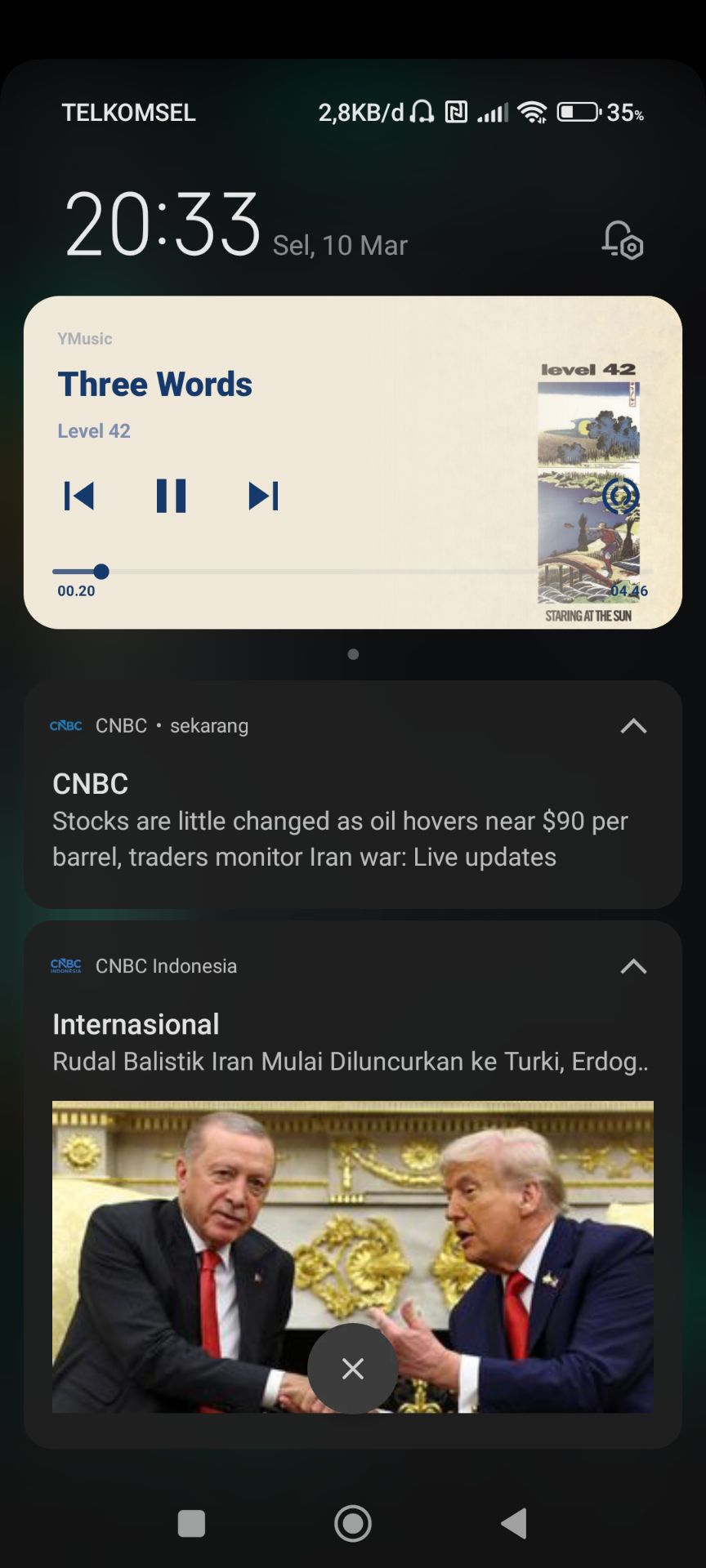Viewport: 706px width, 1568px height.
Task: Collapse the CNBC stocks notification
Action: 633,726
